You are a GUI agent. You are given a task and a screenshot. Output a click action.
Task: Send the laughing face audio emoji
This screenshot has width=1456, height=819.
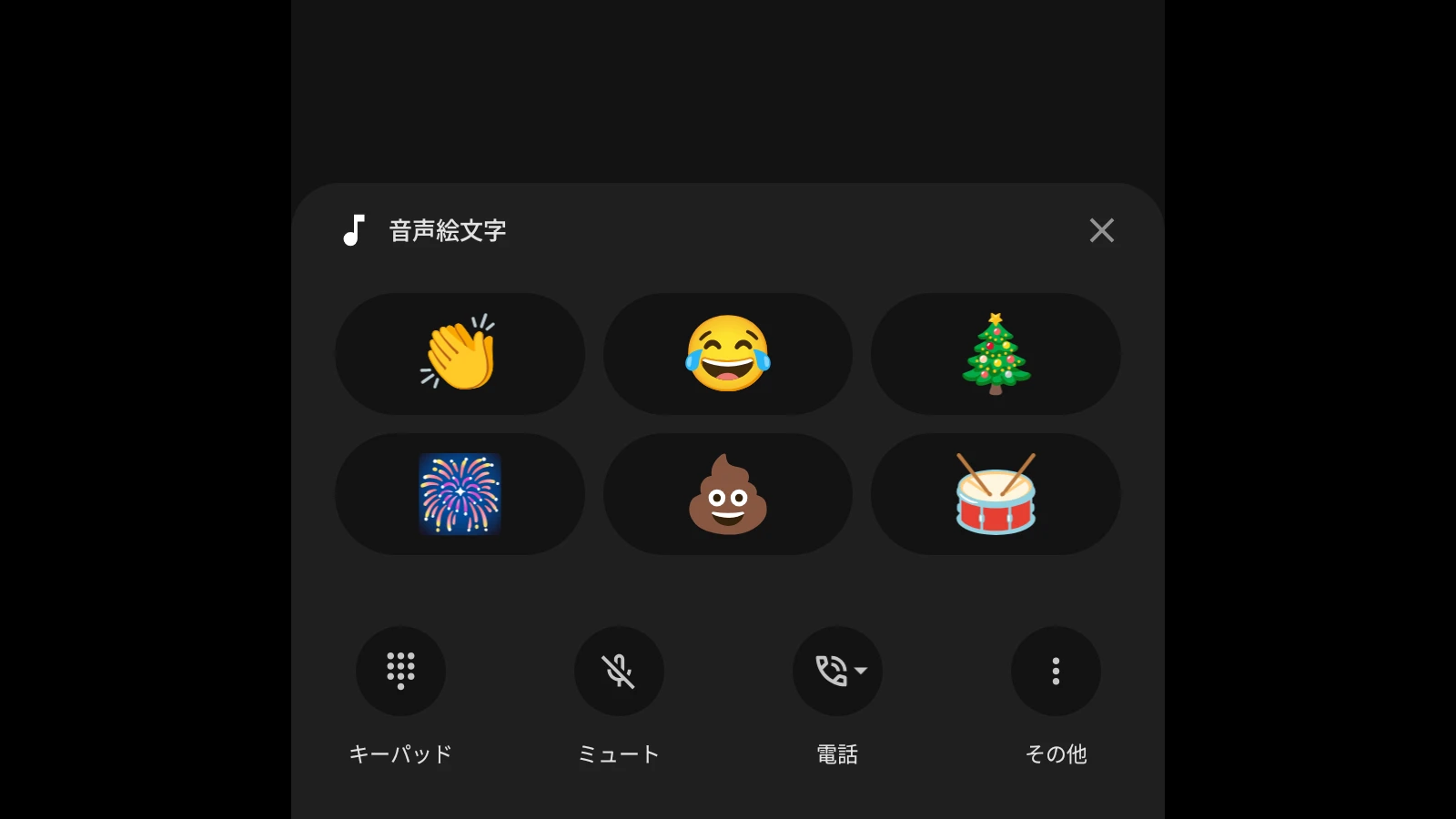click(x=727, y=354)
